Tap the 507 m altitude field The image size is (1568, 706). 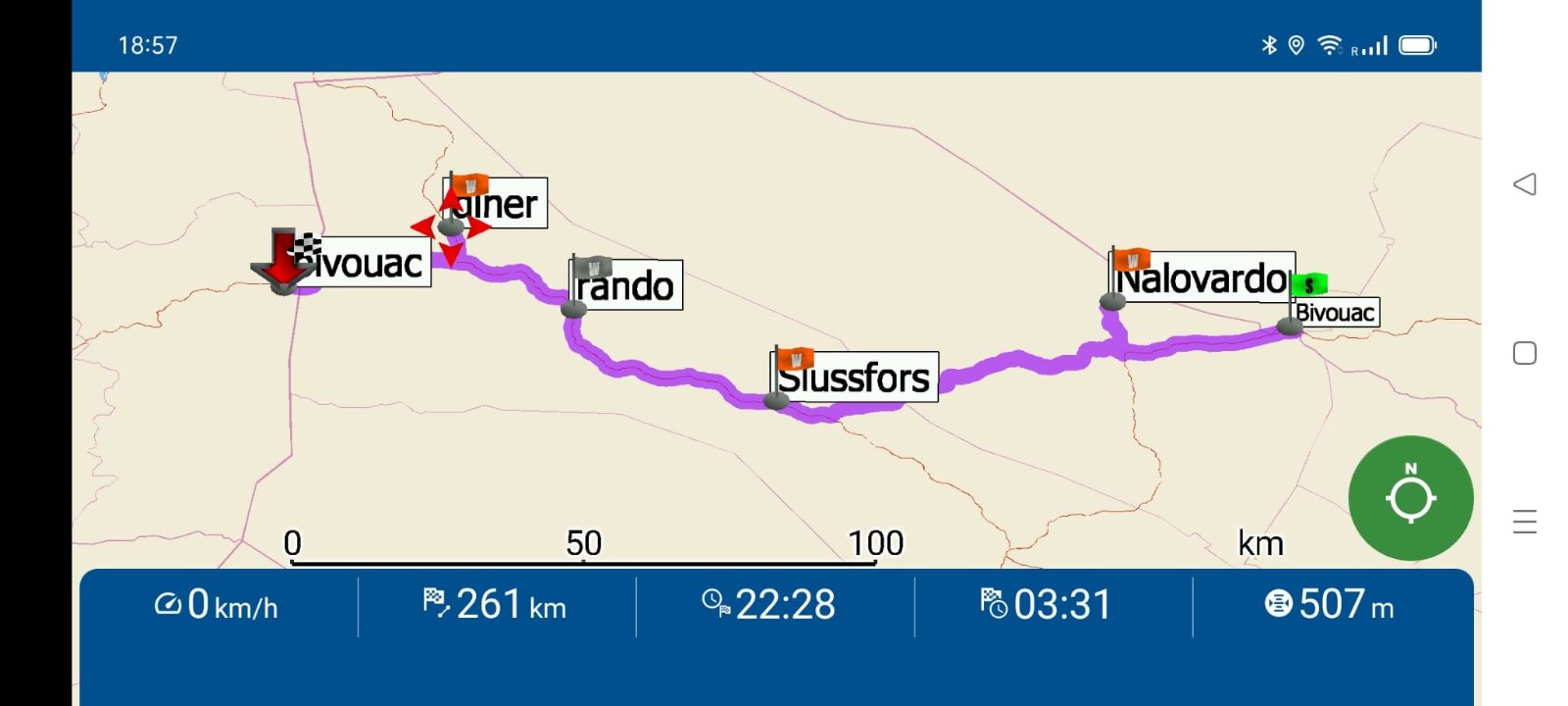[1331, 605]
